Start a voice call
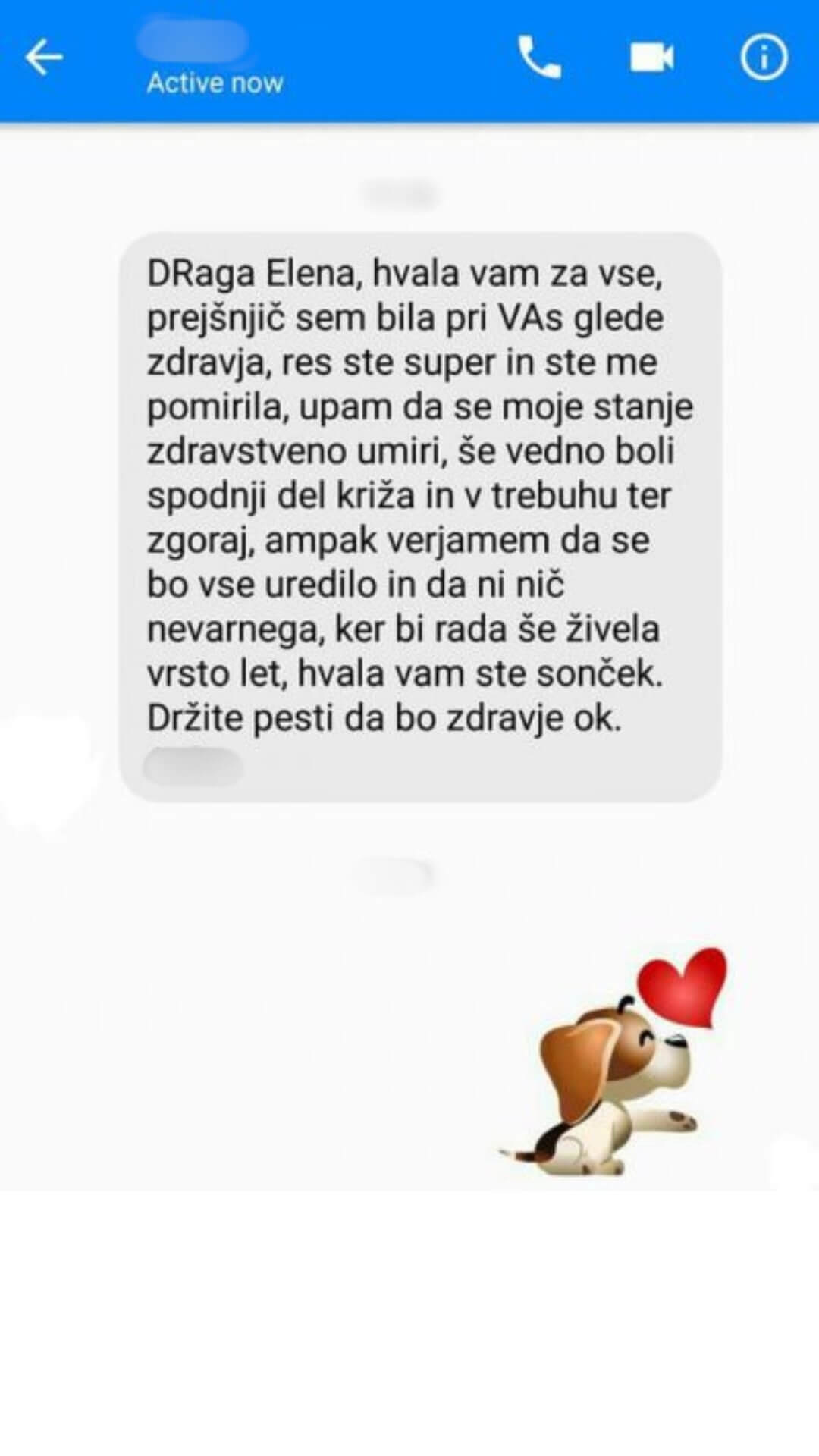The height and width of the screenshot is (1456, 819). coord(539,58)
